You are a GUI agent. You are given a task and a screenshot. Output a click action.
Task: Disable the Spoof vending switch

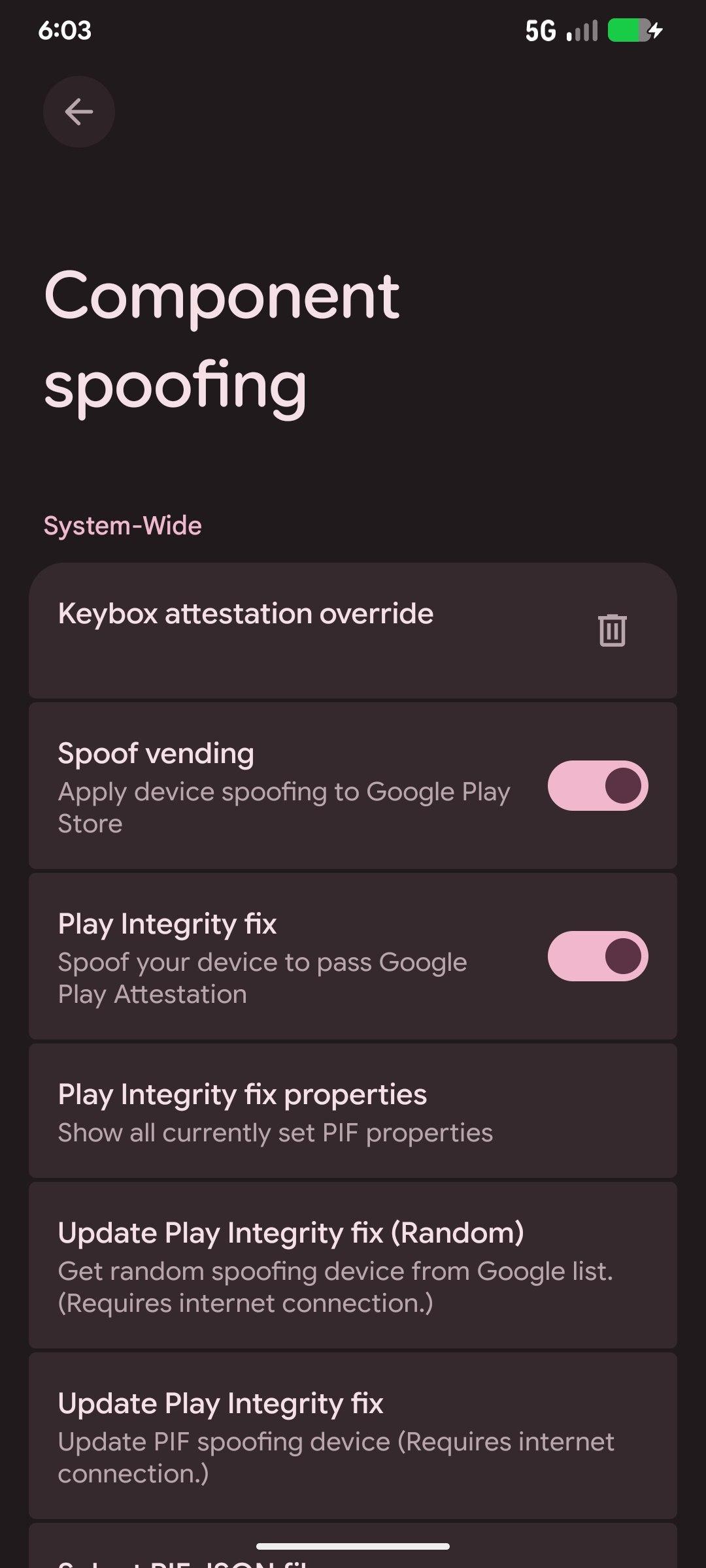597,785
